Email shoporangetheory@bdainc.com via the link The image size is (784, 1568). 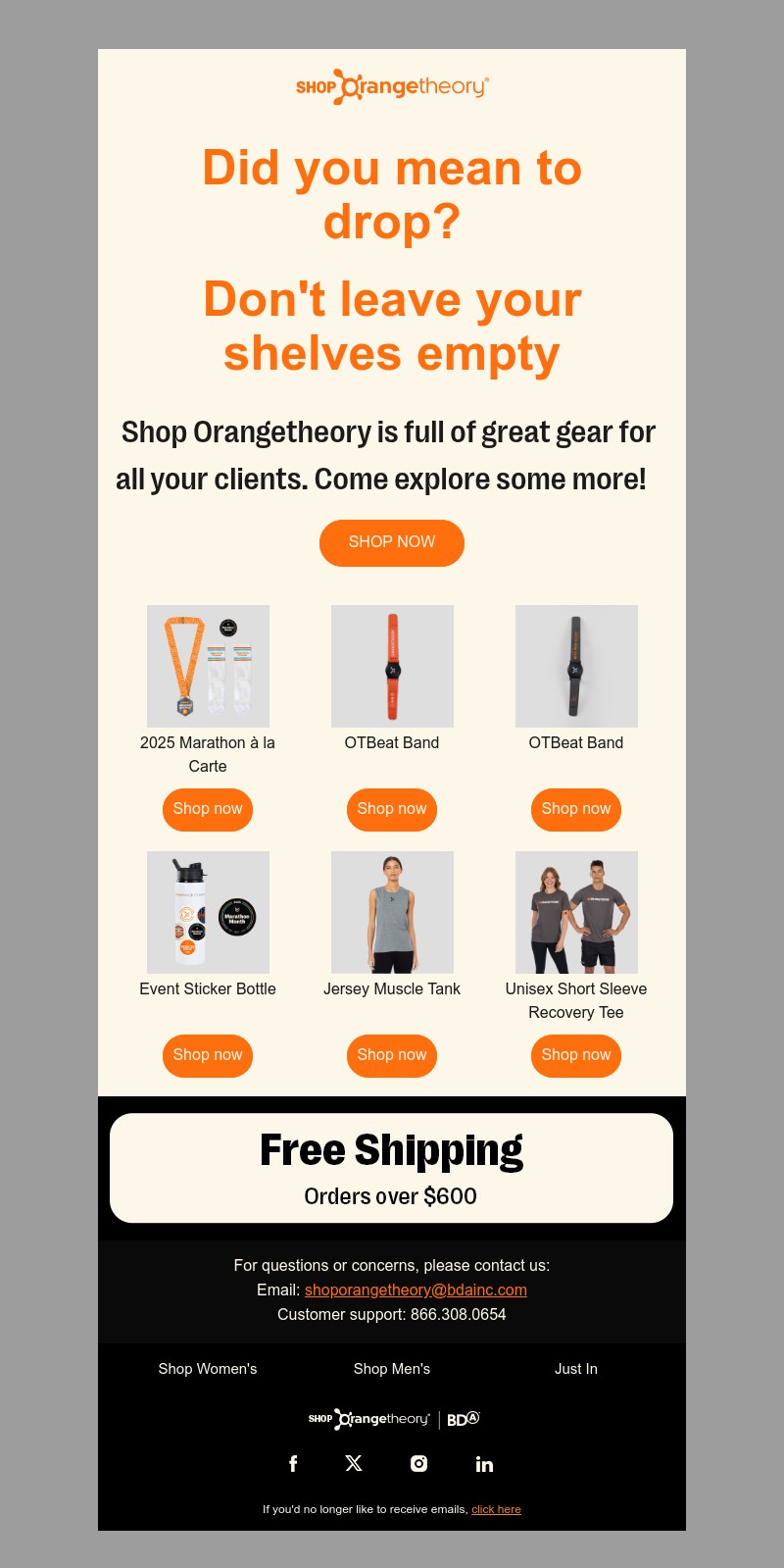[416, 1290]
